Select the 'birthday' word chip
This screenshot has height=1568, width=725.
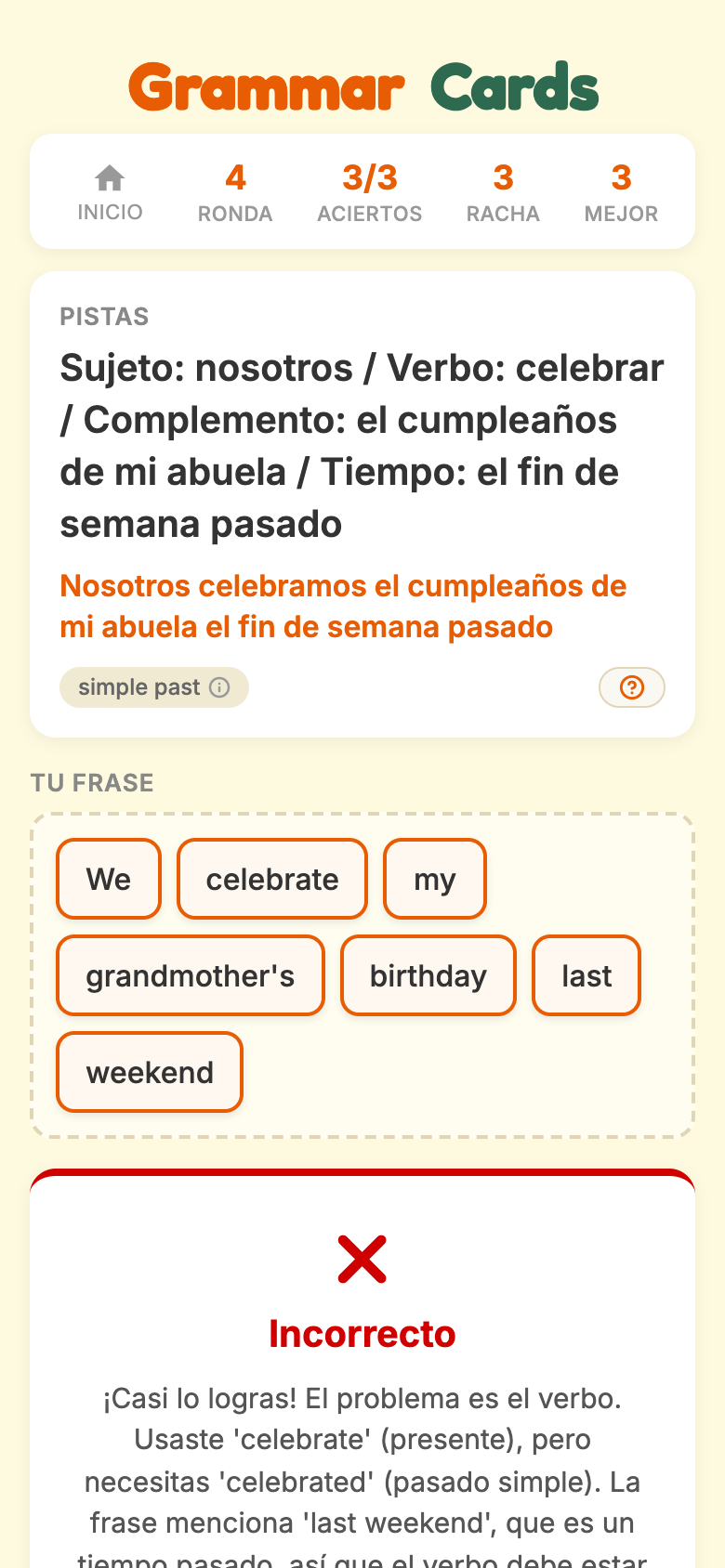click(x=428, y=975)
